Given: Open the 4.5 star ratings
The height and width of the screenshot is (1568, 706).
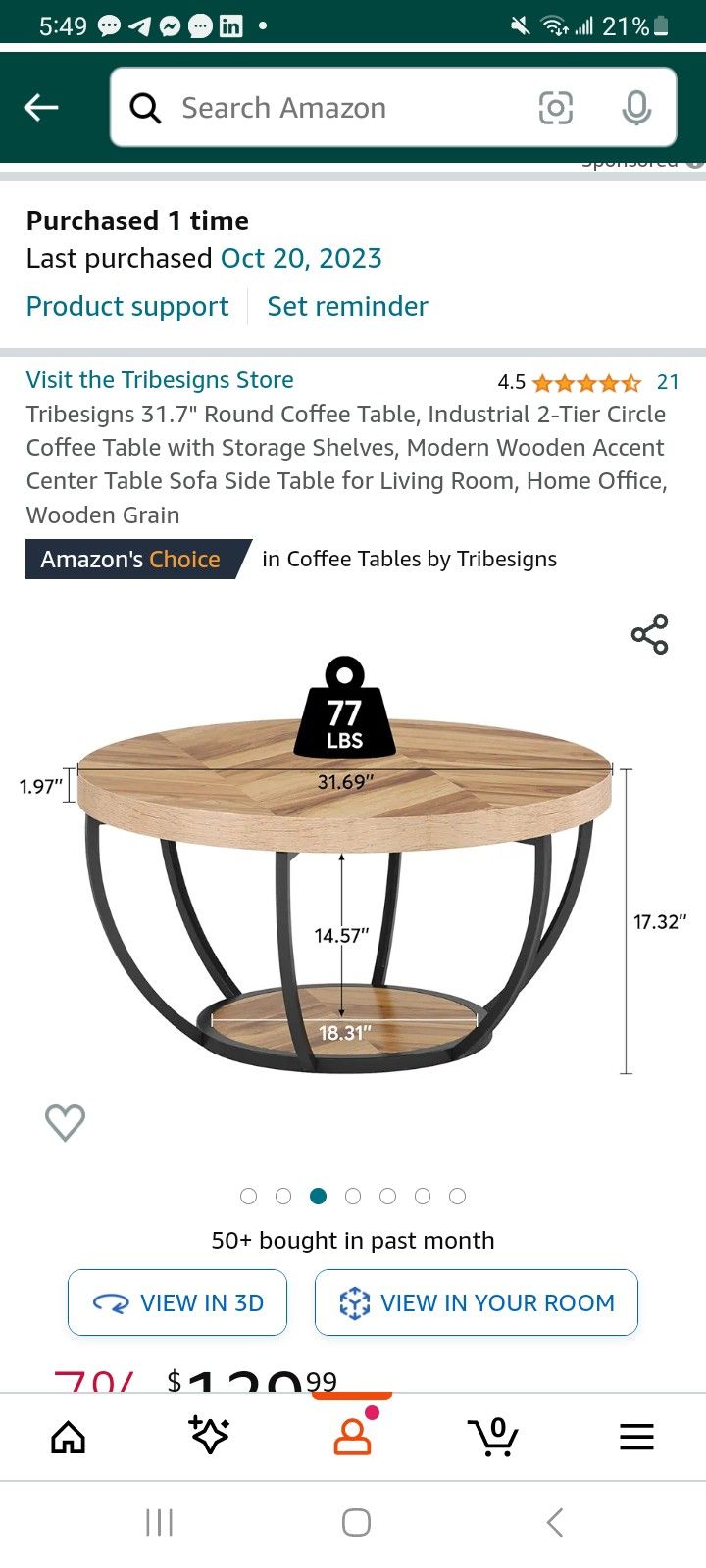Looking at the screenshot, I should point(585,382).
